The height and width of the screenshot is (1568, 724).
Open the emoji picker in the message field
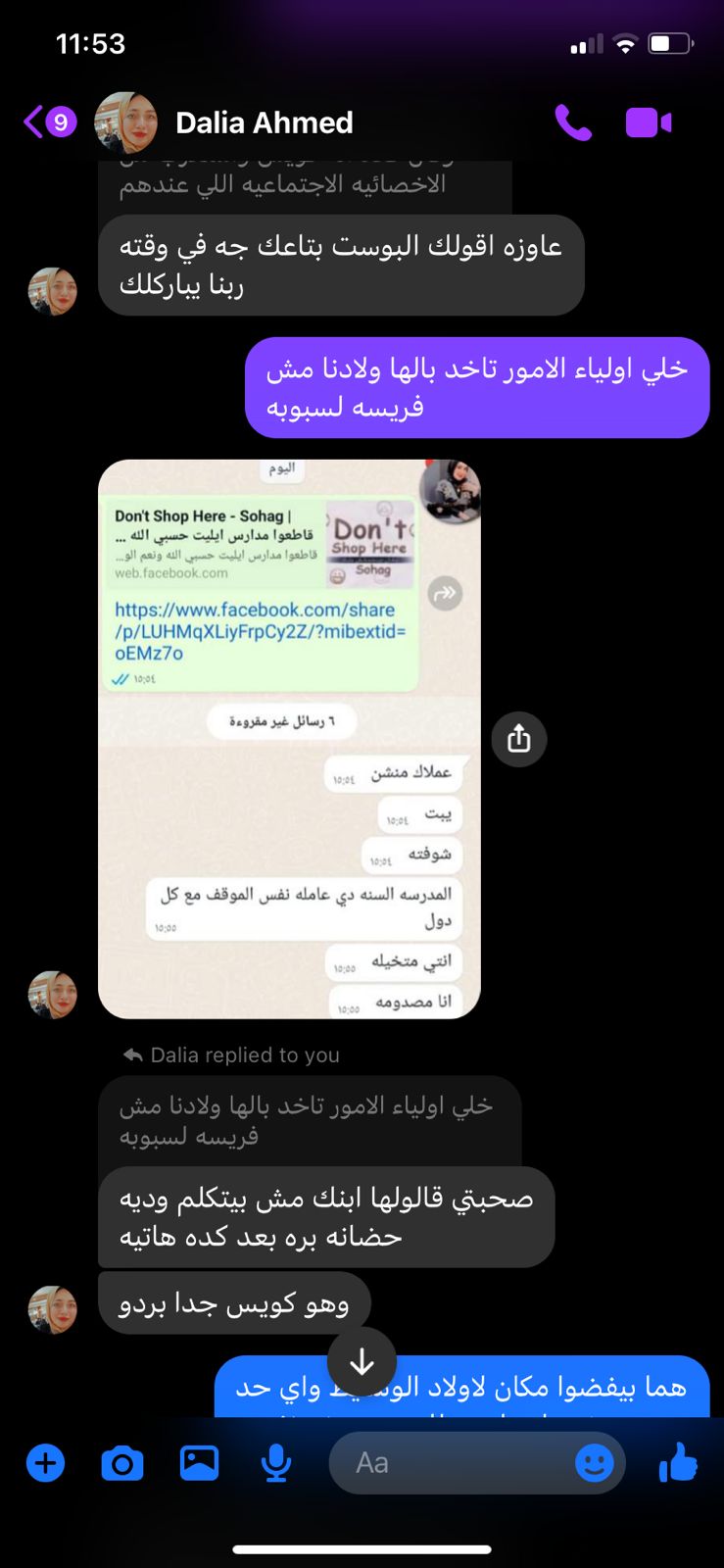594,1463
